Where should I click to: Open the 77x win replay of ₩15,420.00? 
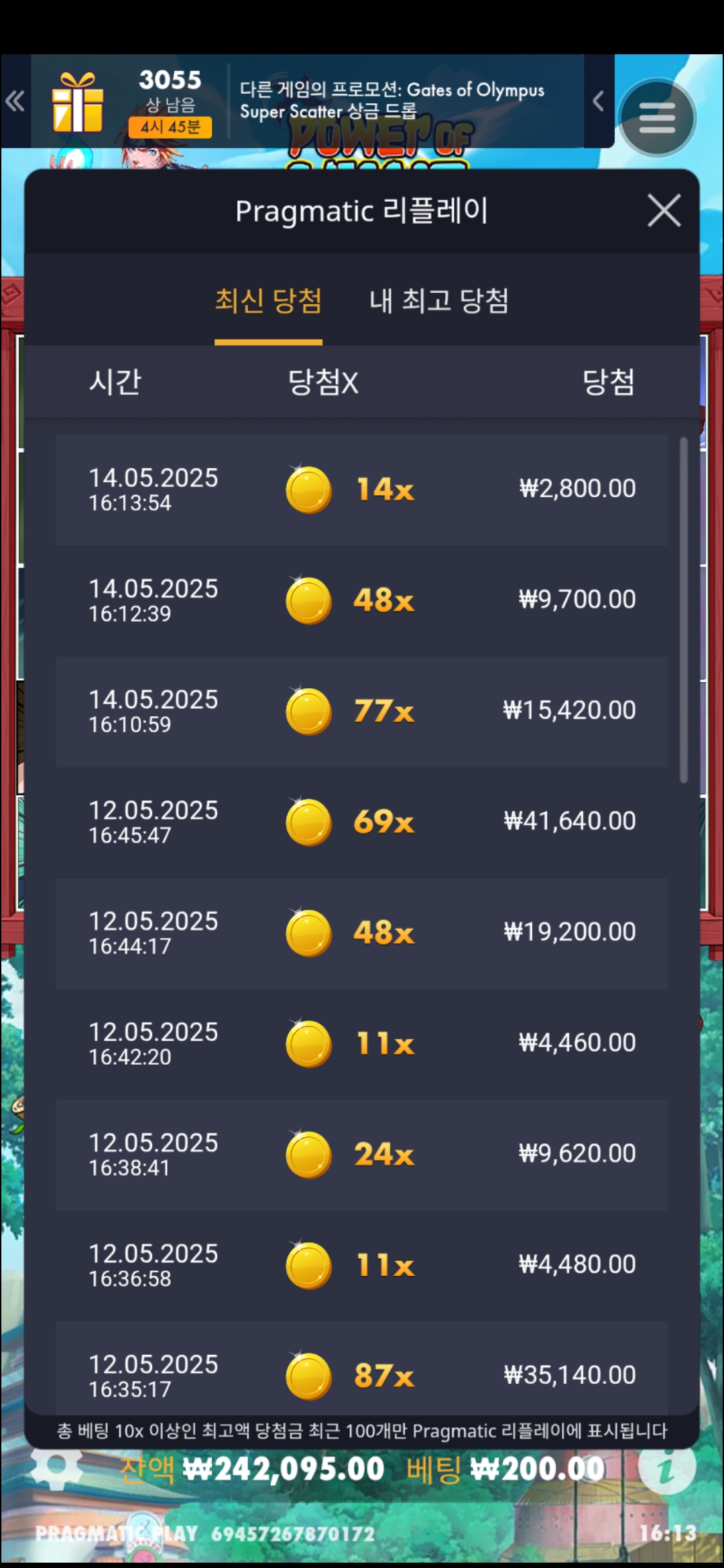click(361, 712)
